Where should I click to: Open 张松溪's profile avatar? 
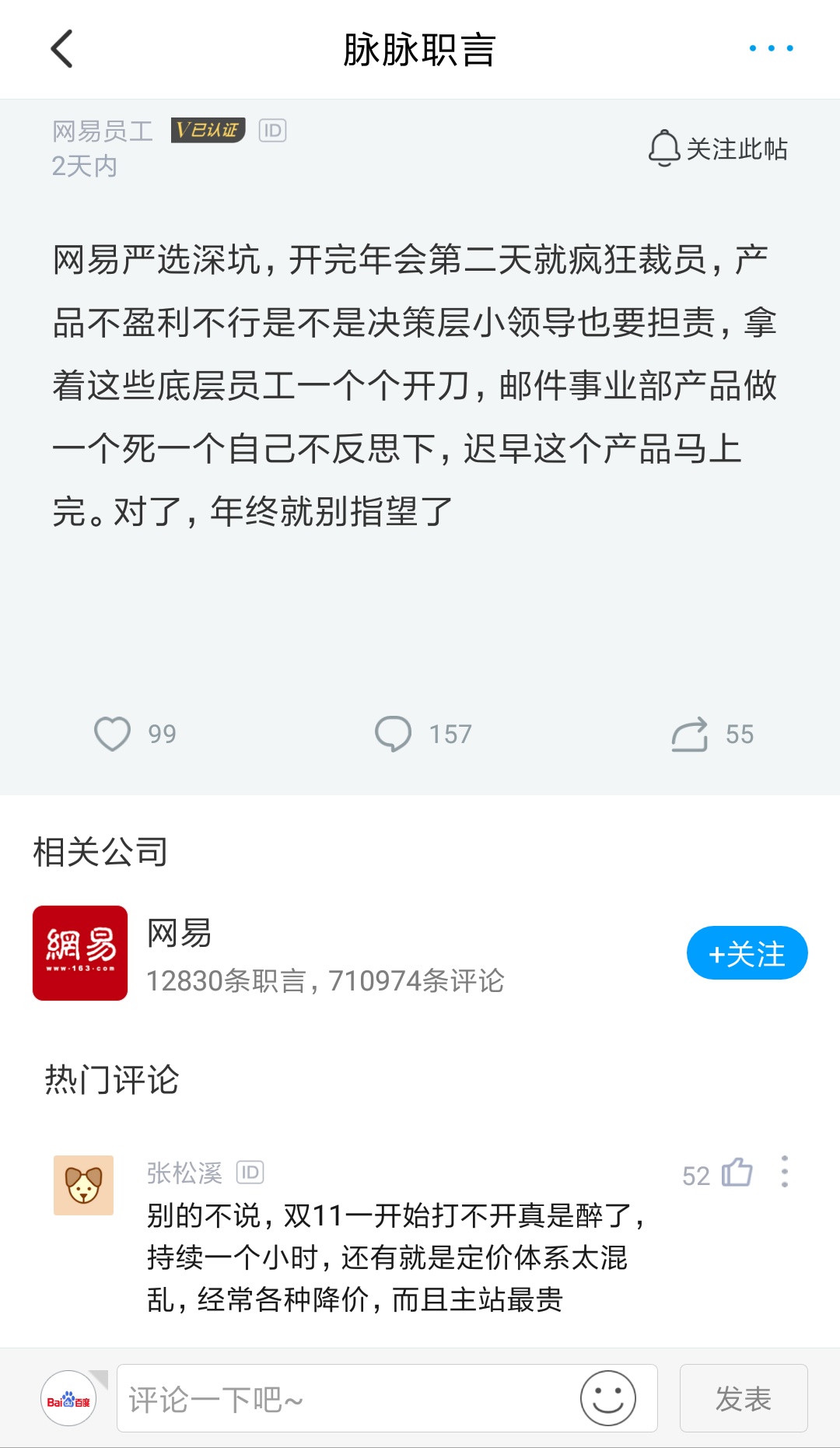tap(83, 1185)
